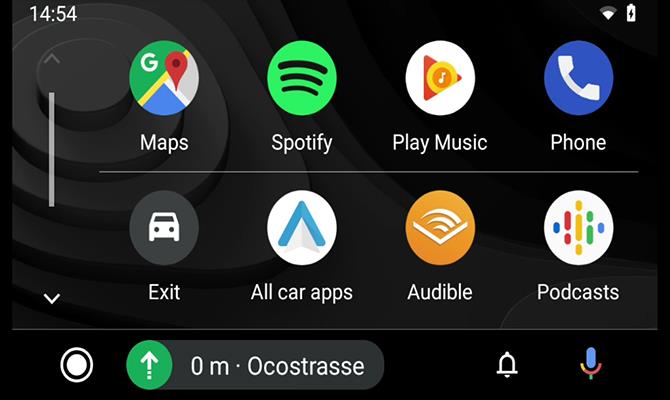Exit Android Auto
Image resolution: width=670 pixels, height=400 pixels.
click(164, 227)
